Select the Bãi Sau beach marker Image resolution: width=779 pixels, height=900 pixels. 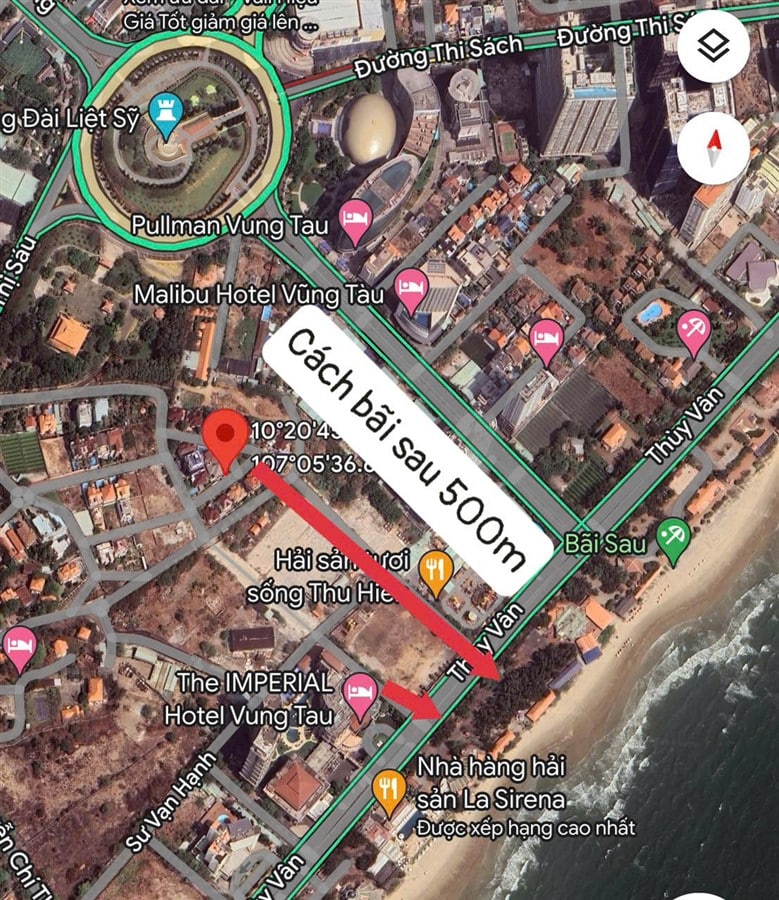(673, 538)
